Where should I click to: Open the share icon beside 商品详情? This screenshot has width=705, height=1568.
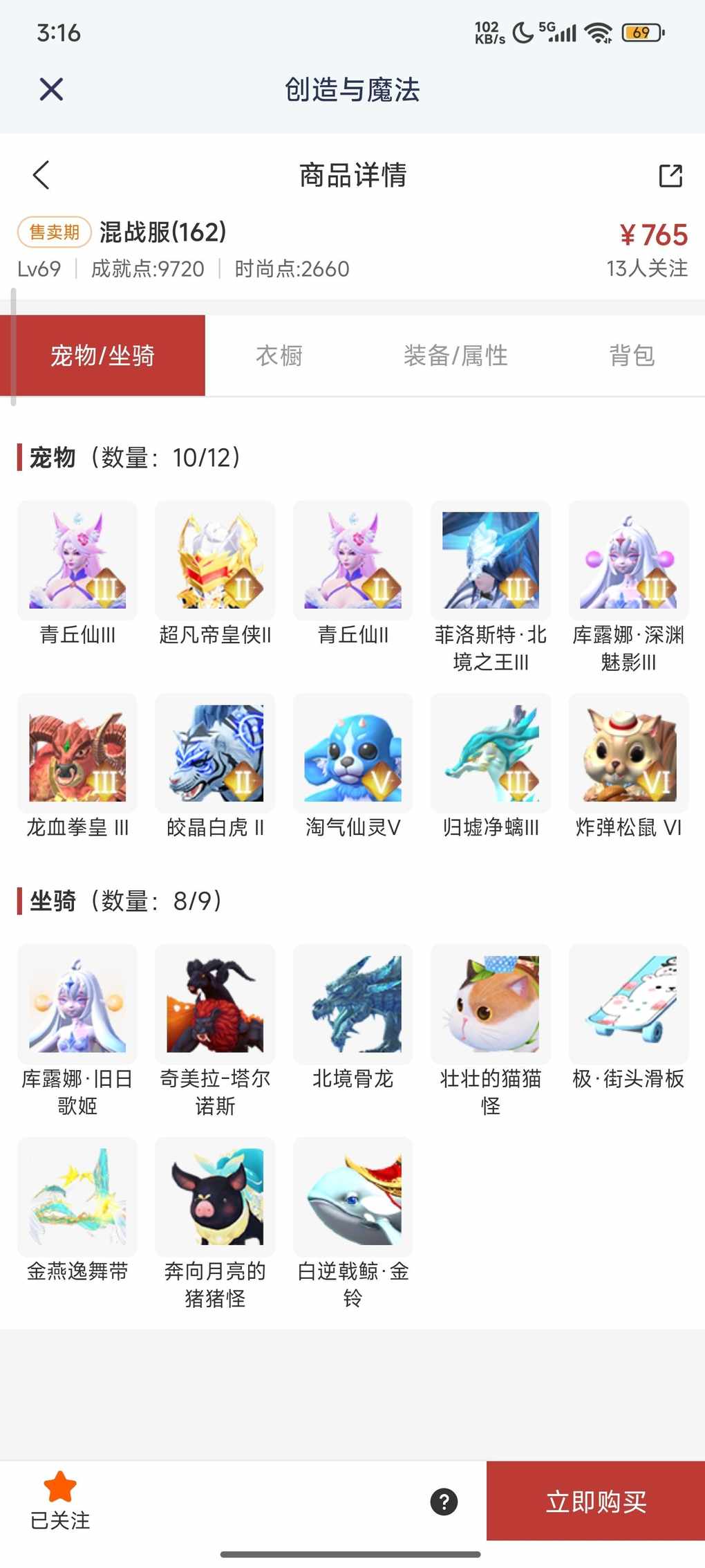pyautogui.click(x=670, y=176)
